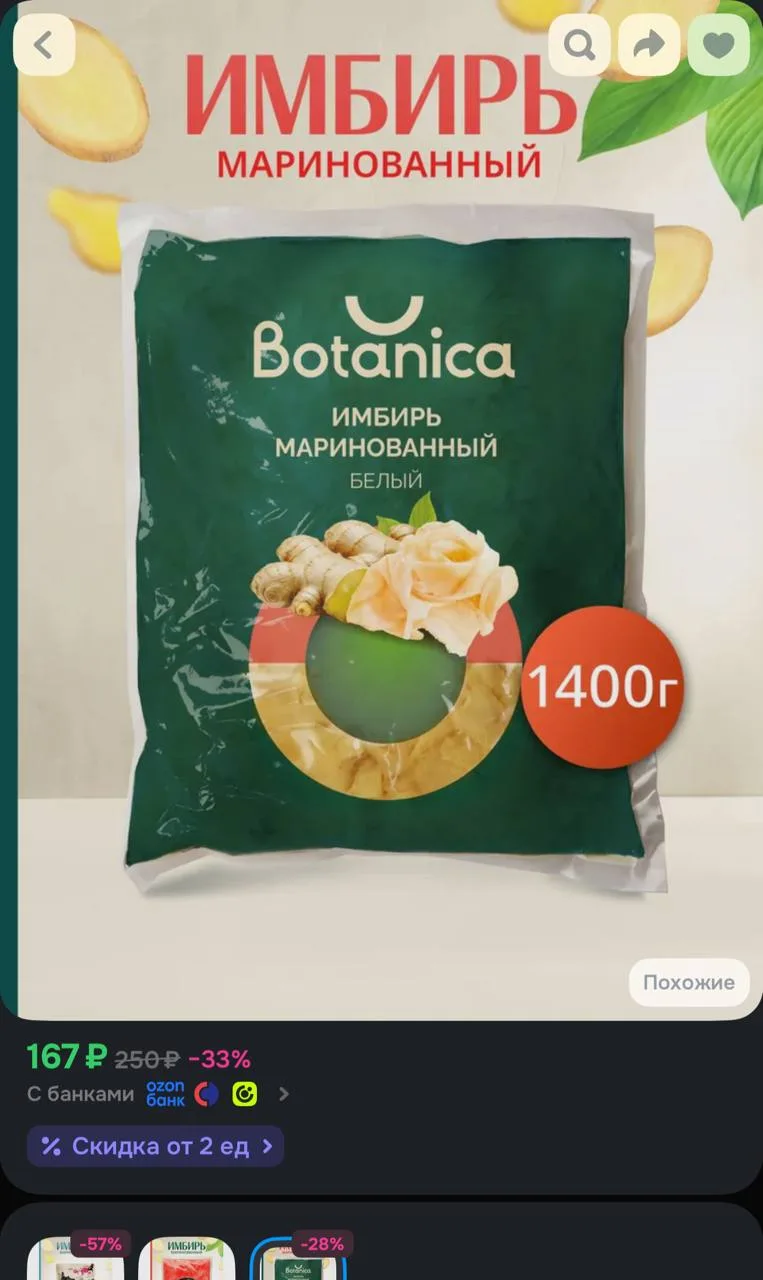Open search with the magnifier icon
Screen dimensions: 763x1280
pyautogui.click(x=580, y=45)
